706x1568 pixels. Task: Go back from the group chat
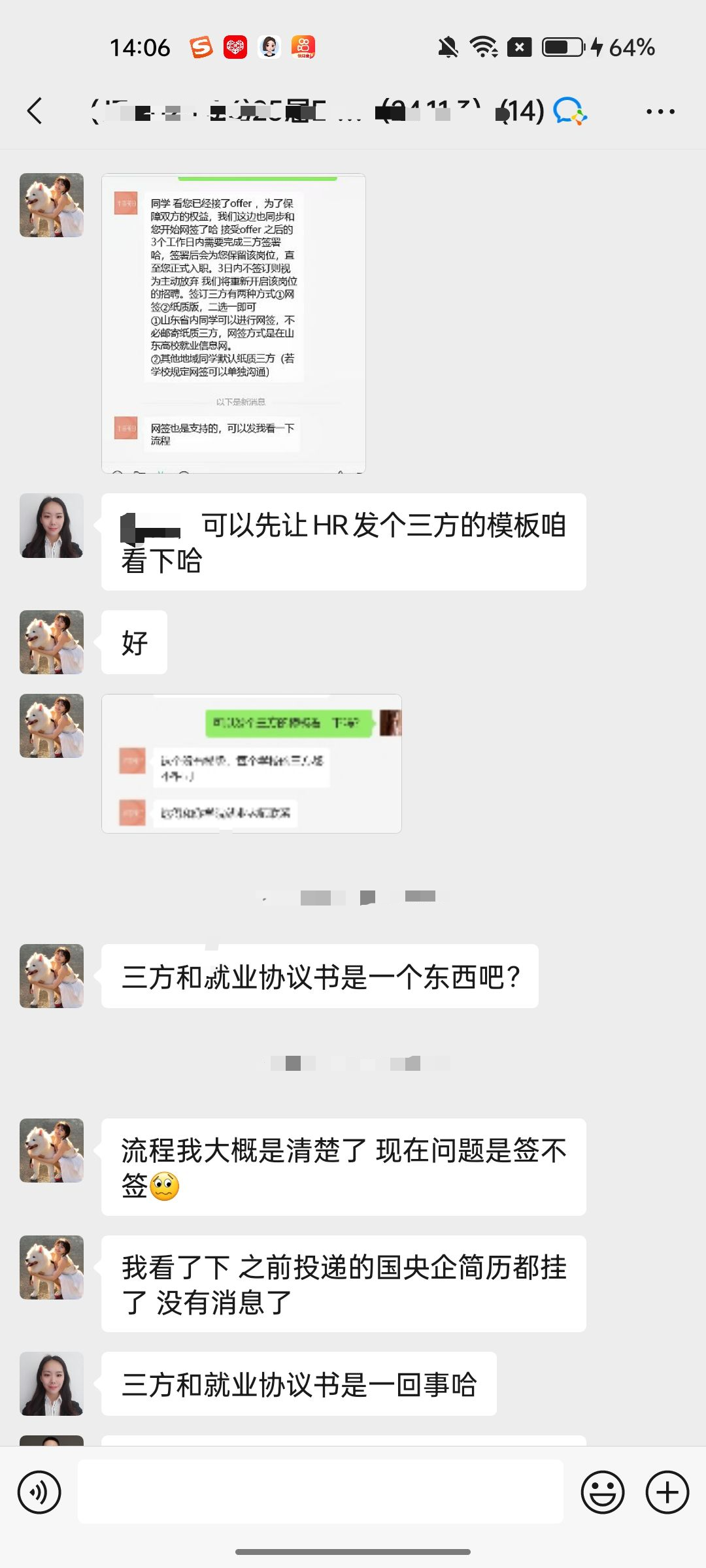(x=35, y=111)
